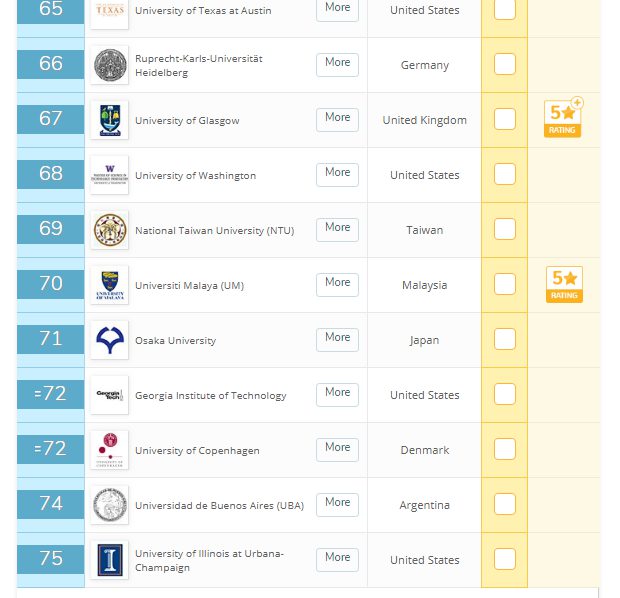
Task: Expand More for University of Glasgow
Action: 337,118
